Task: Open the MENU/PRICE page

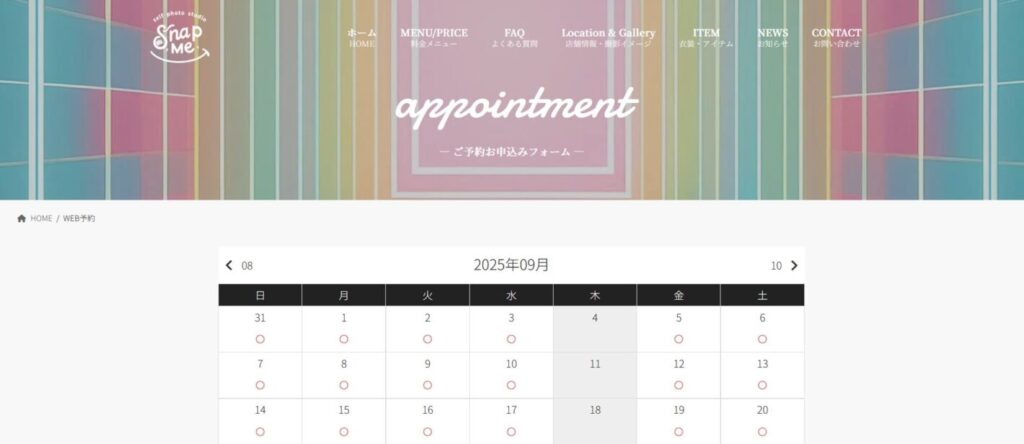Action: (434, 38)
